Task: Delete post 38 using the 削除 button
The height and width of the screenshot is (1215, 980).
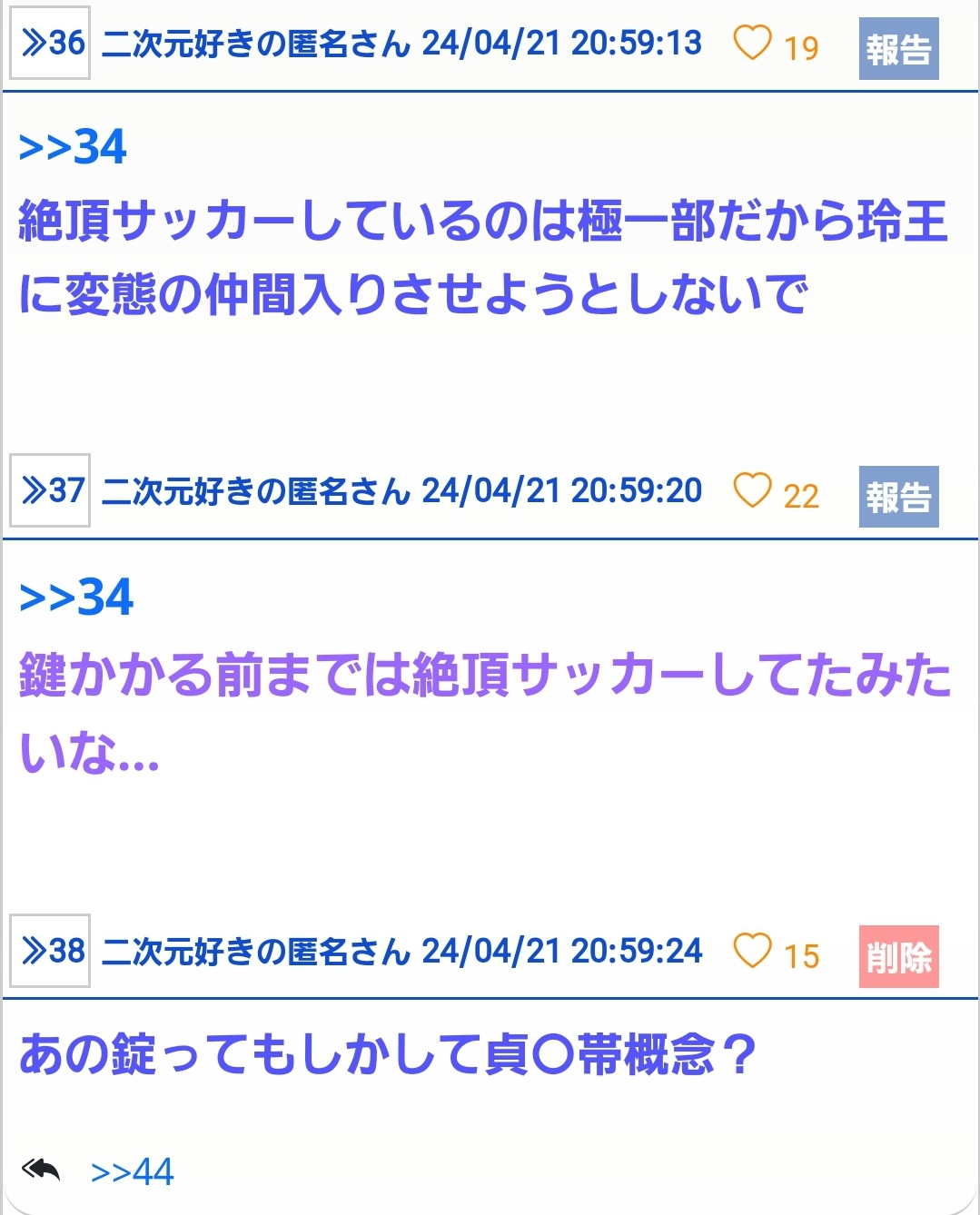Action: click(x=897, y=957)
